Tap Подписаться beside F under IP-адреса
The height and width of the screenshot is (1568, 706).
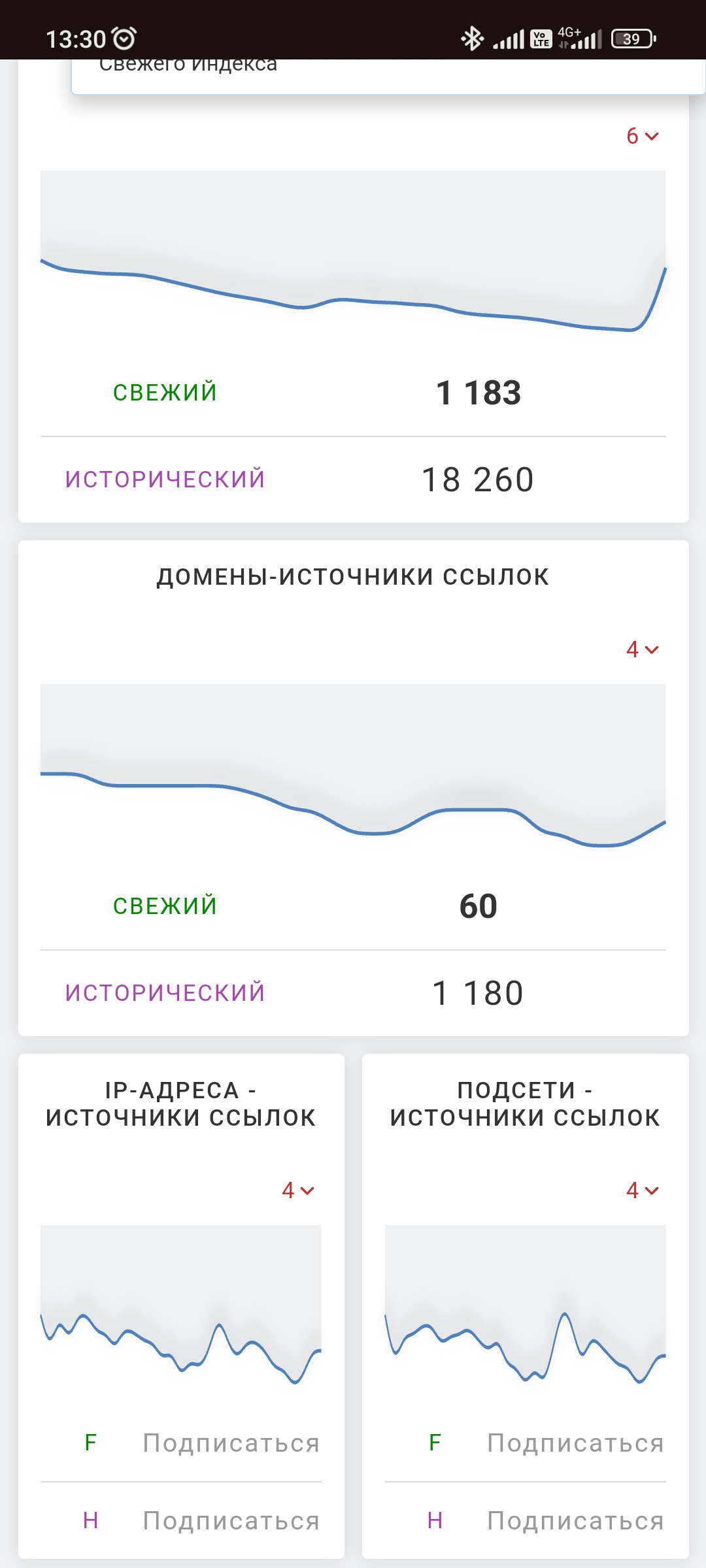pyautogui.click(x=231, y=1443)
